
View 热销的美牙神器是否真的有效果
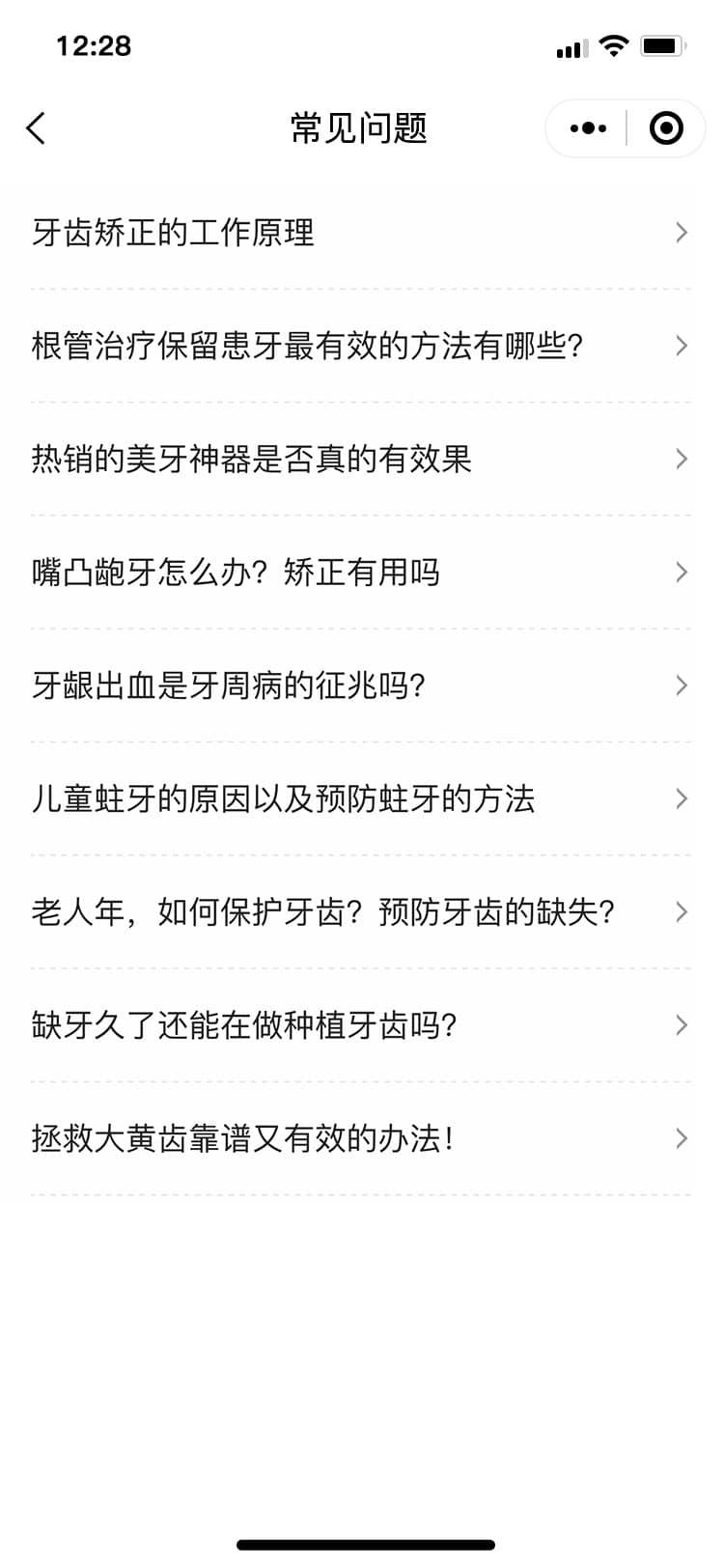point(360,459)
